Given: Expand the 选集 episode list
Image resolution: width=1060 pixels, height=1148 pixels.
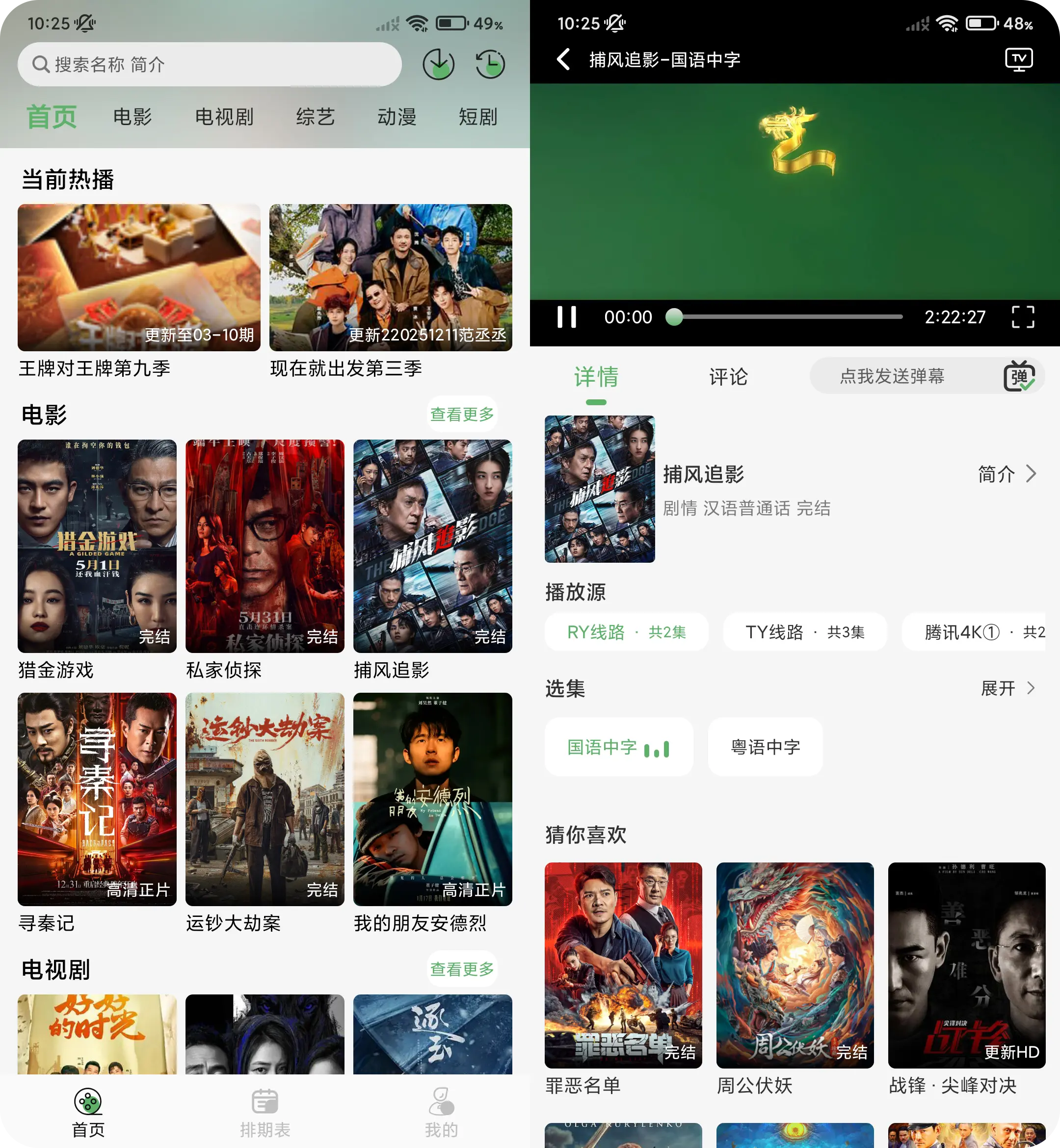Looking at the screenshot, I should (1008, 688).
